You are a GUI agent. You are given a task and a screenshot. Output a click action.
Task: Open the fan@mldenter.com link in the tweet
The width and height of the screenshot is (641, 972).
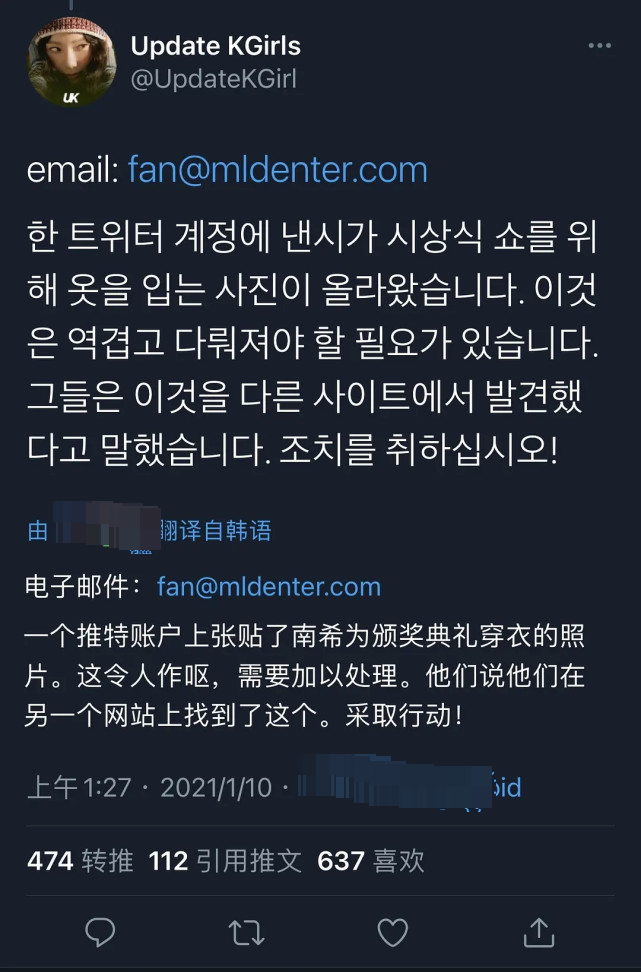(278, 169)
